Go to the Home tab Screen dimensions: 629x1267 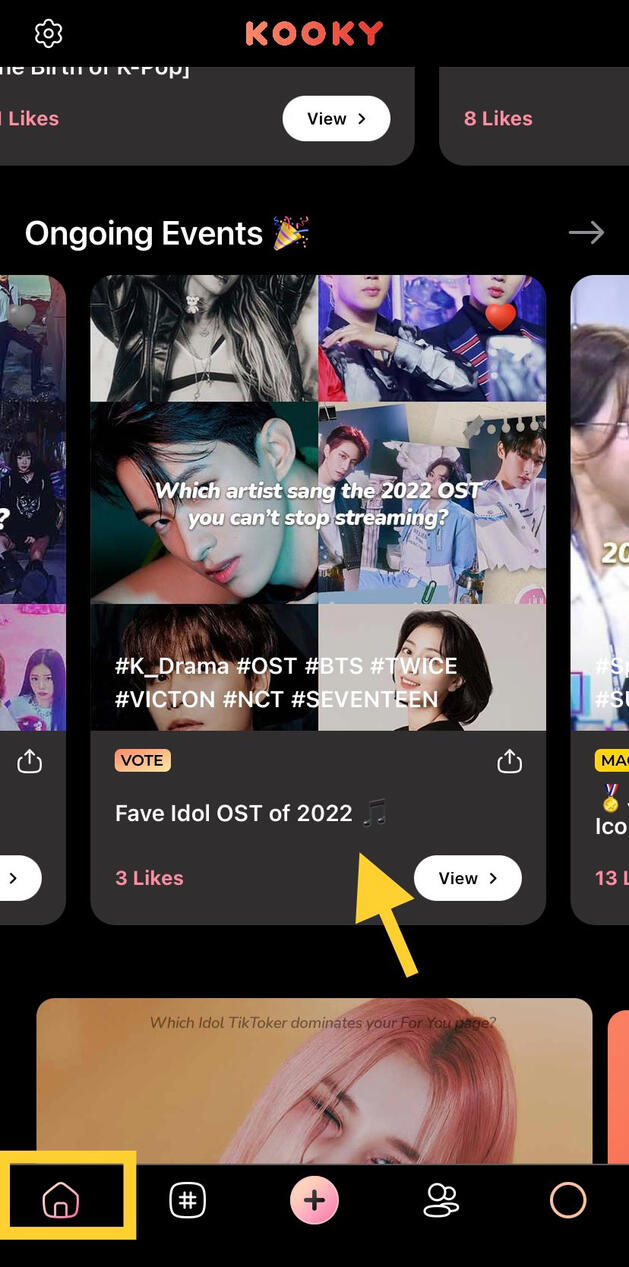(x=60, y=1200)
